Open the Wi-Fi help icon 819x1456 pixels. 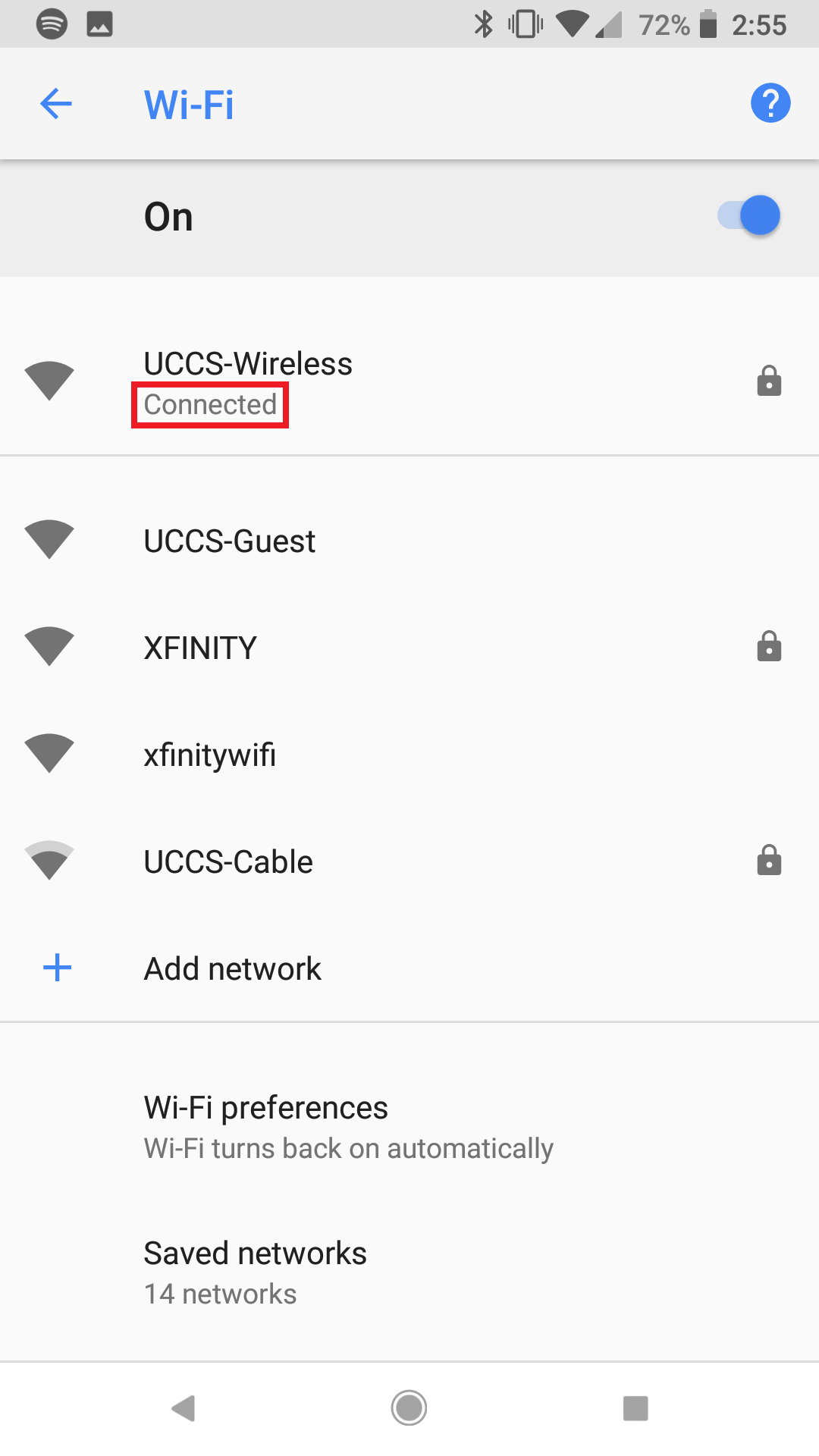(770, 103)
